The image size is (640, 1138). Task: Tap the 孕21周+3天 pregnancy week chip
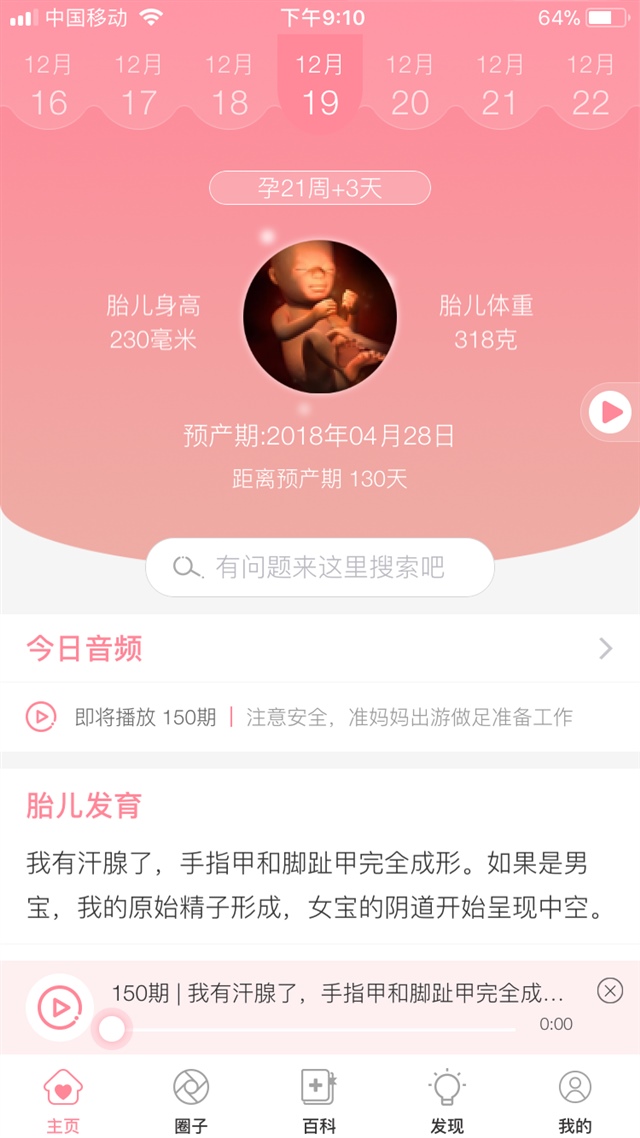pyautogui.click(x=320, y=188)
